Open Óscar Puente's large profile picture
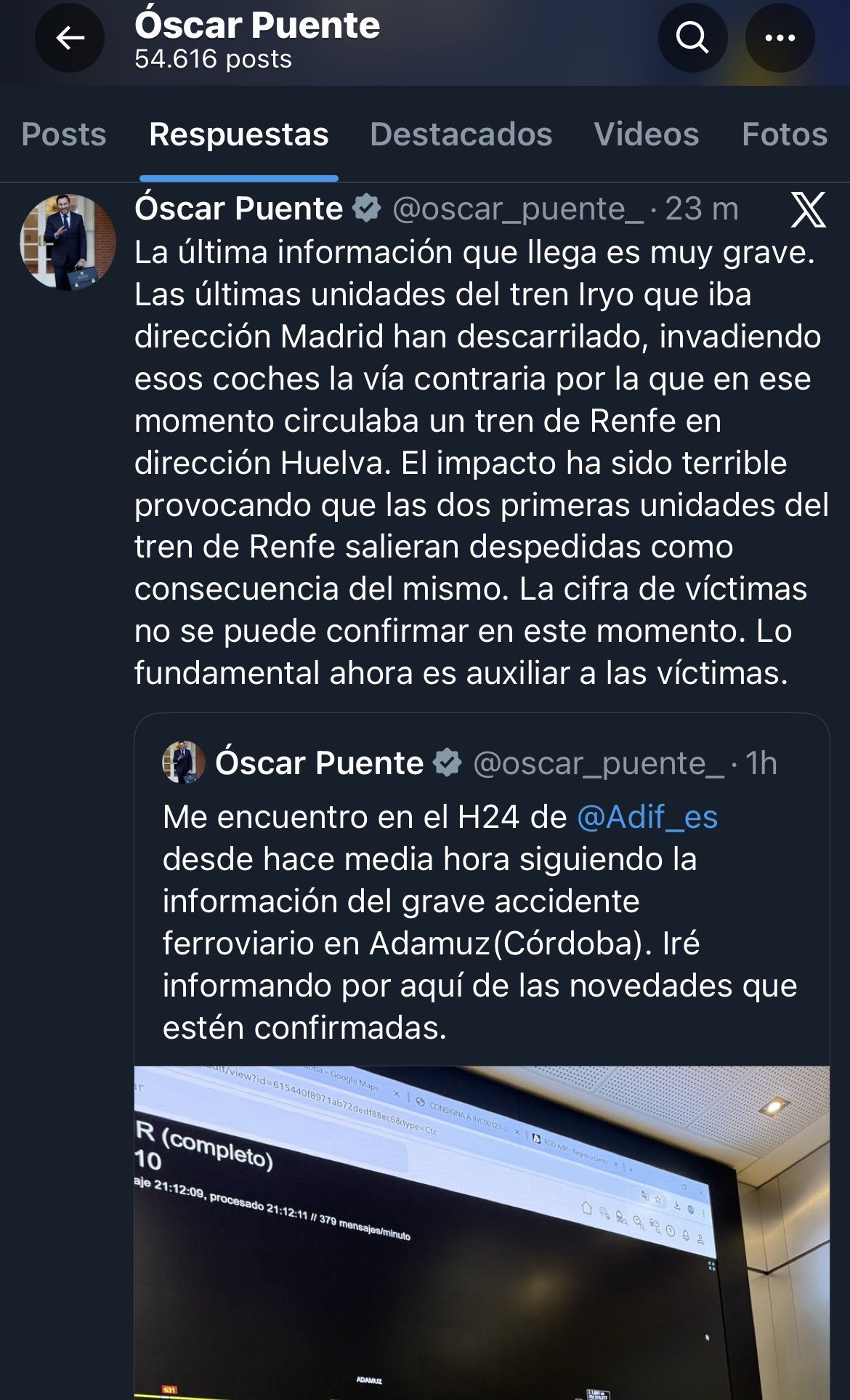The height and width of the screenshot is (1400, 850). click(x=68, y=242)
